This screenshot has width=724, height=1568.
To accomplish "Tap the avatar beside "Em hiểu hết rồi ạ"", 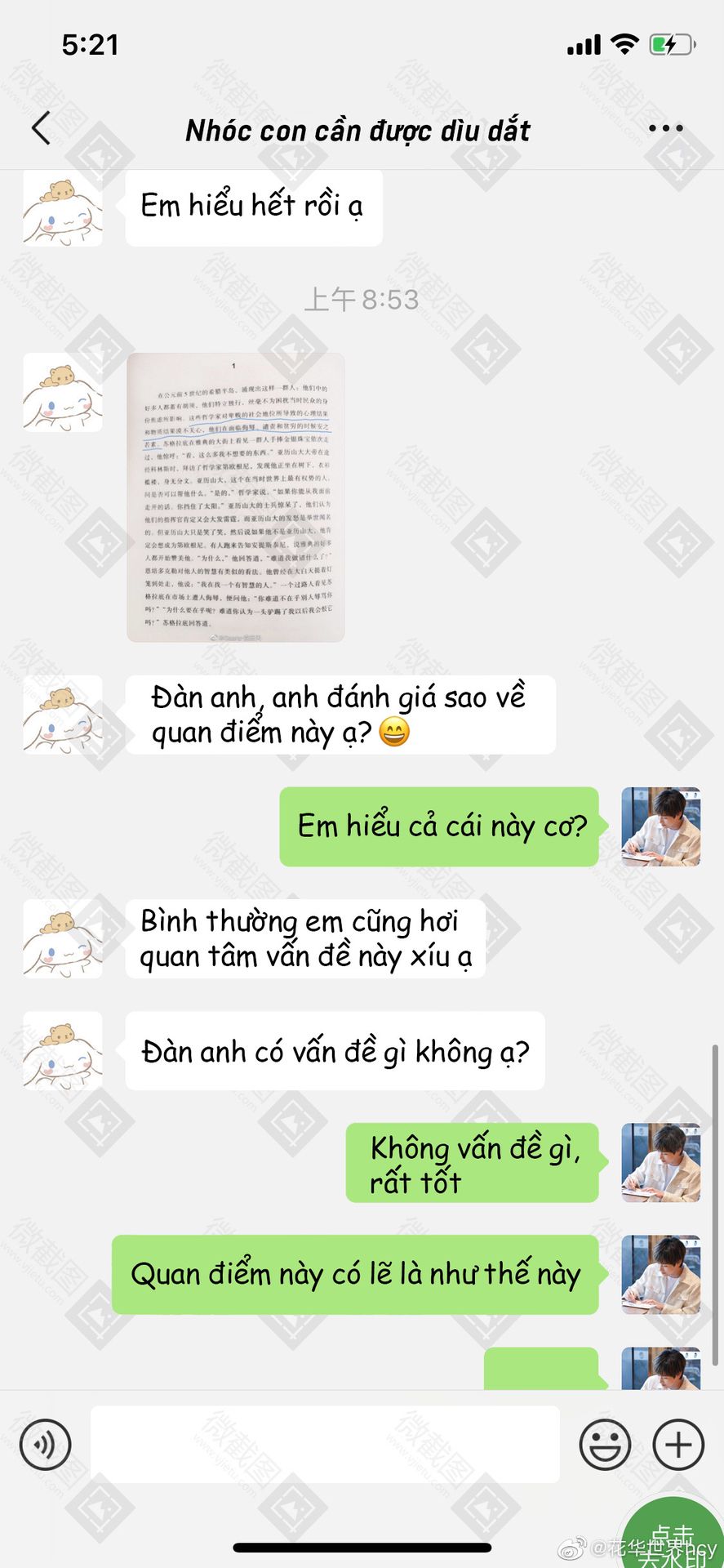I will tap(63, 208).
